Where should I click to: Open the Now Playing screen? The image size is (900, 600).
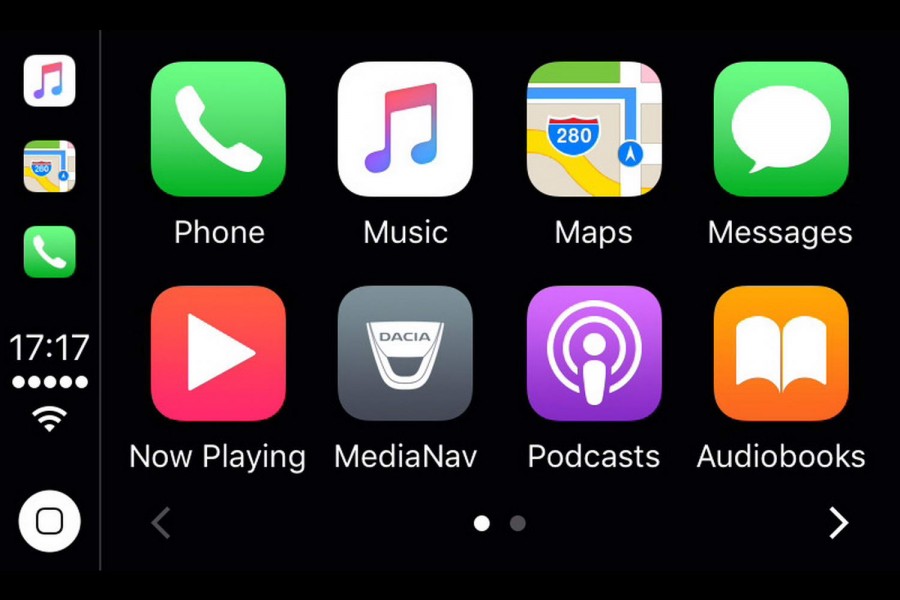[218, 353]
